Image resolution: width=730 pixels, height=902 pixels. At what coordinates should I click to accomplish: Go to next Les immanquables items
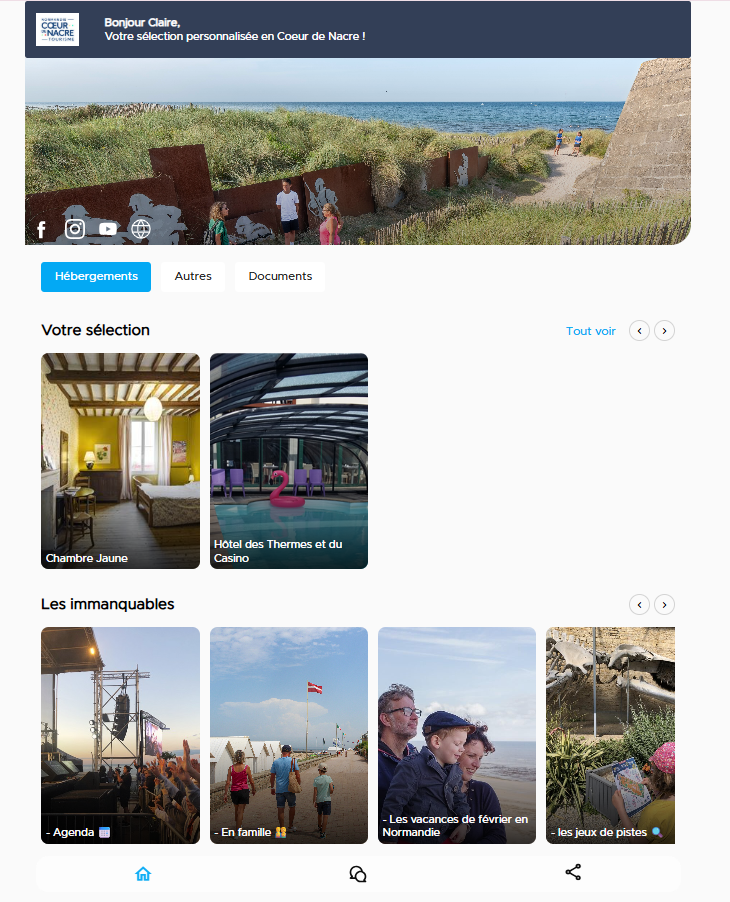pyautogui.click(x=665, y=604)
